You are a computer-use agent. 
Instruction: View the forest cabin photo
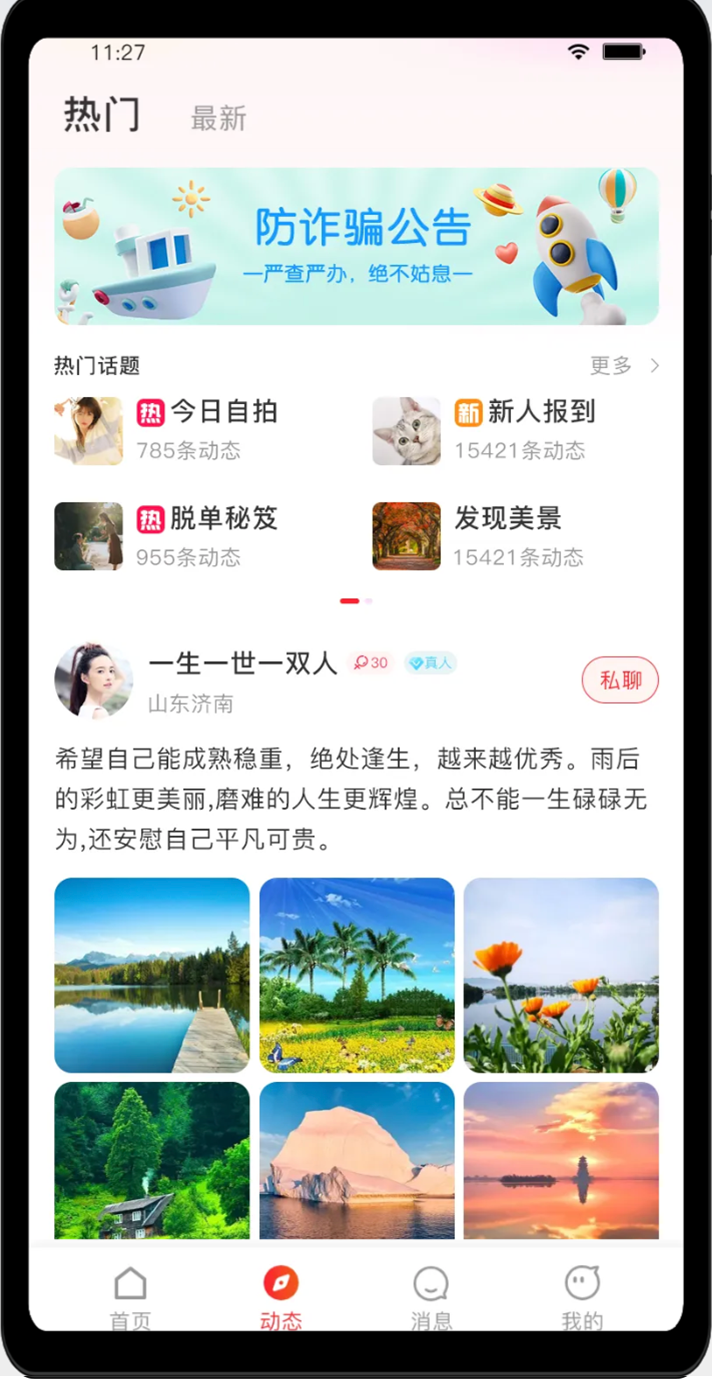[x=152, y=1160]
